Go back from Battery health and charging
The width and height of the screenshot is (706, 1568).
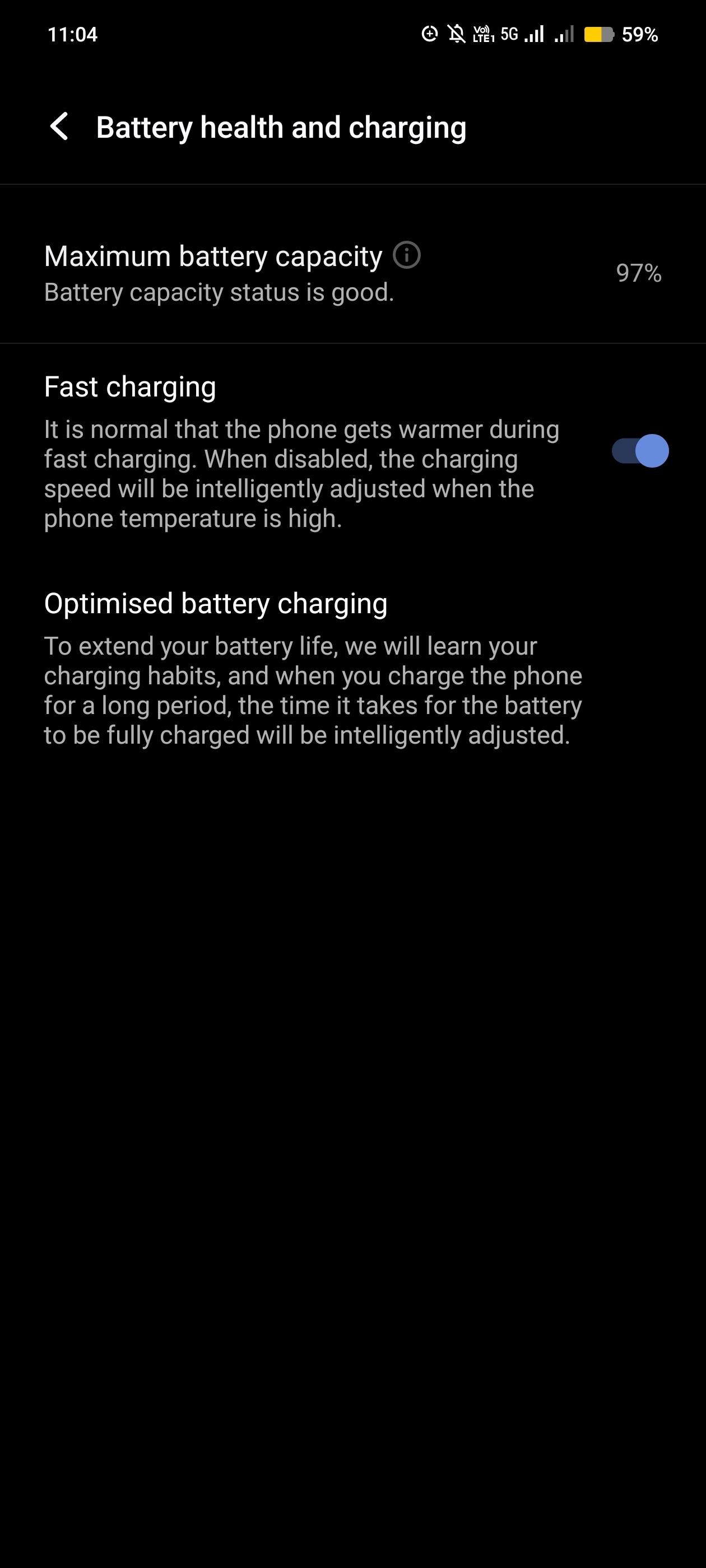coord(59,127)
